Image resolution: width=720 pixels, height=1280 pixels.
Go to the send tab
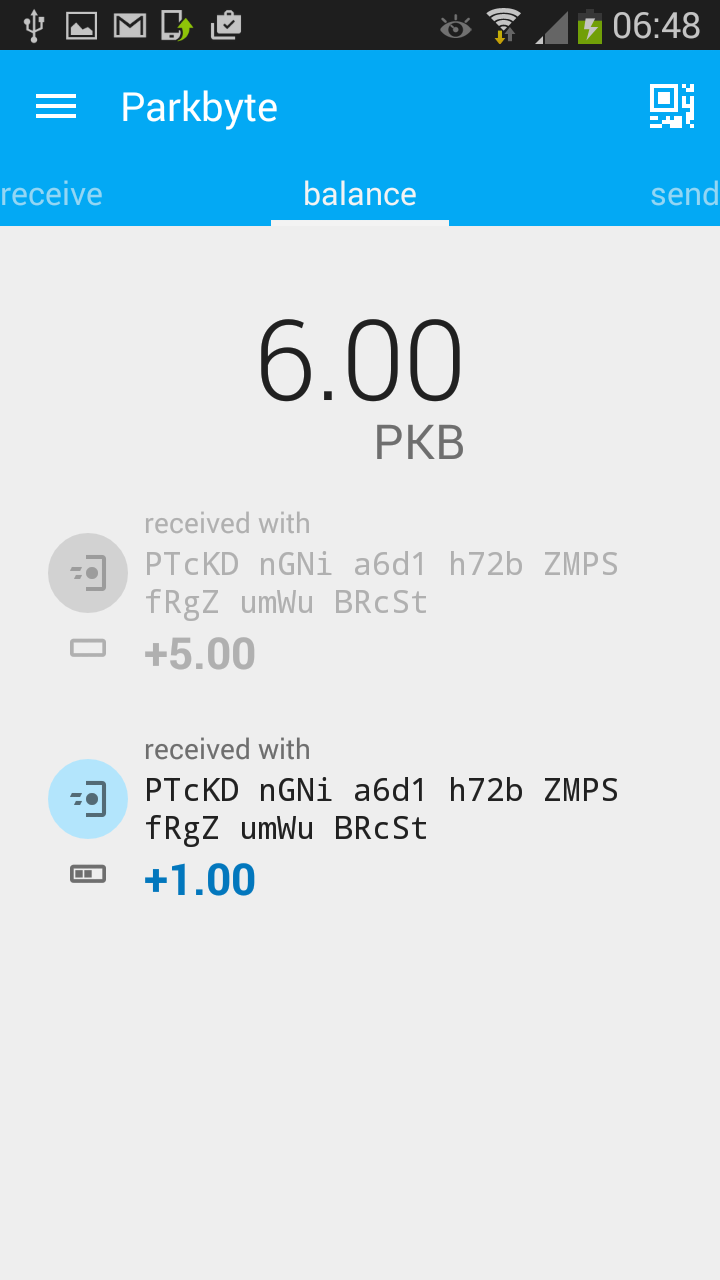click(x=685, y=194)
